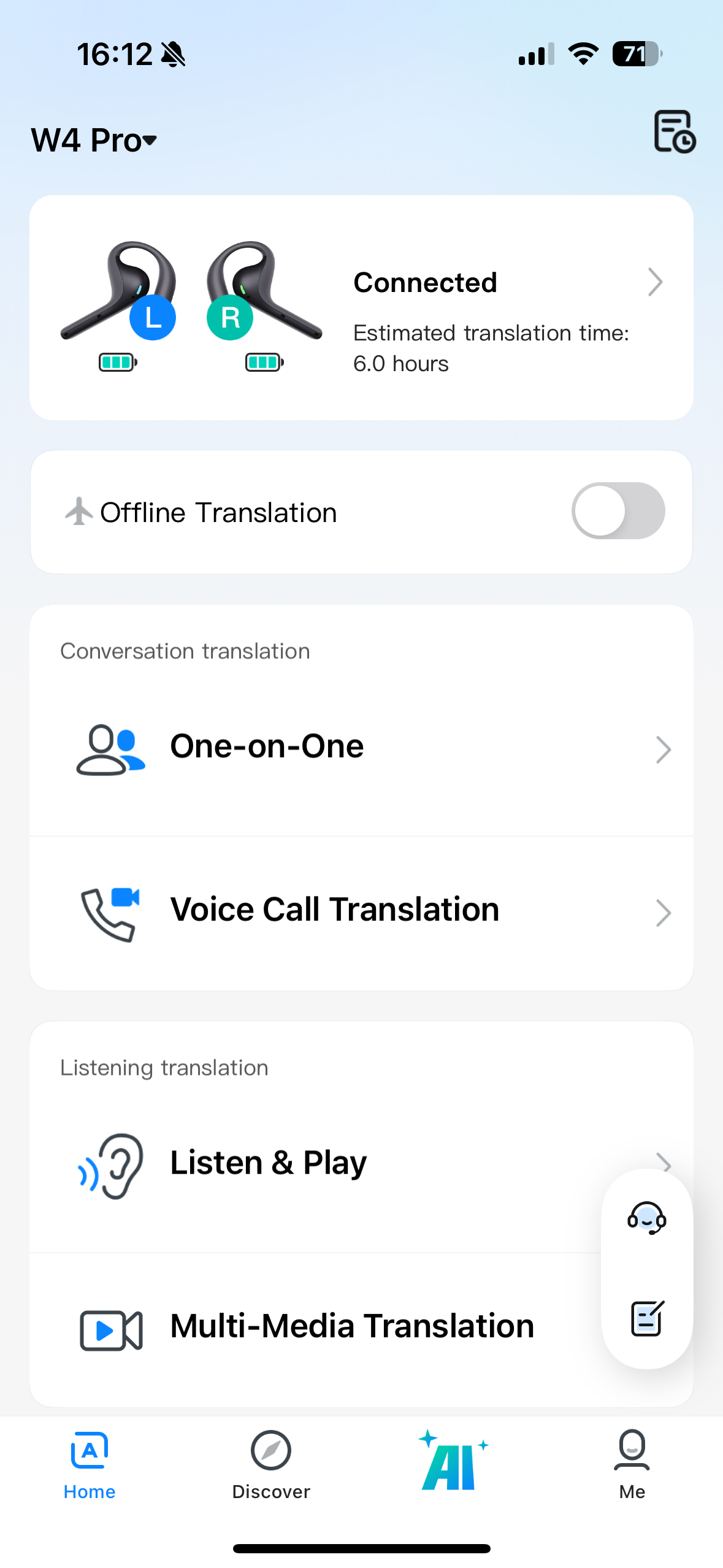Enable the Offline Translation switch

pos(618,511)
